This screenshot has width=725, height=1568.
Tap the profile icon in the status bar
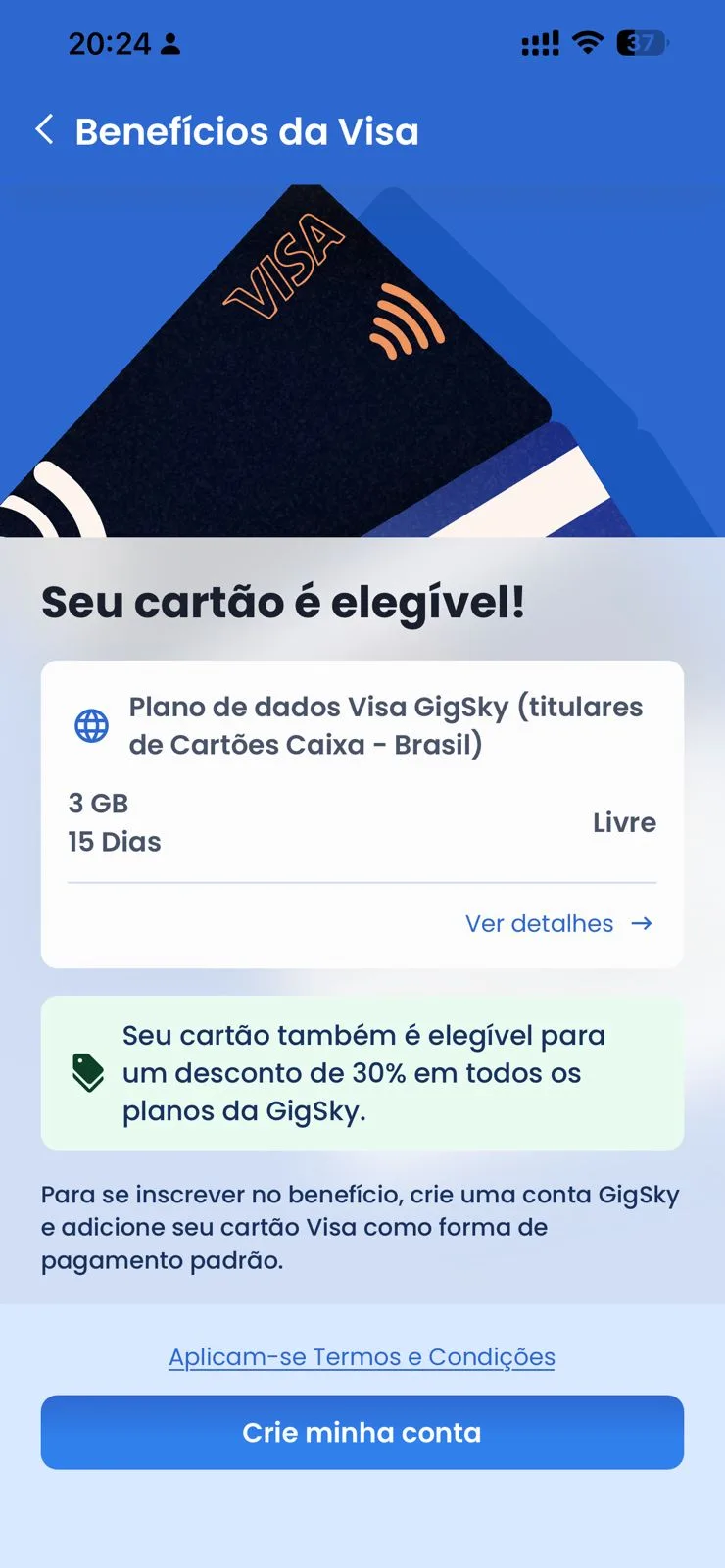(171, 43)
